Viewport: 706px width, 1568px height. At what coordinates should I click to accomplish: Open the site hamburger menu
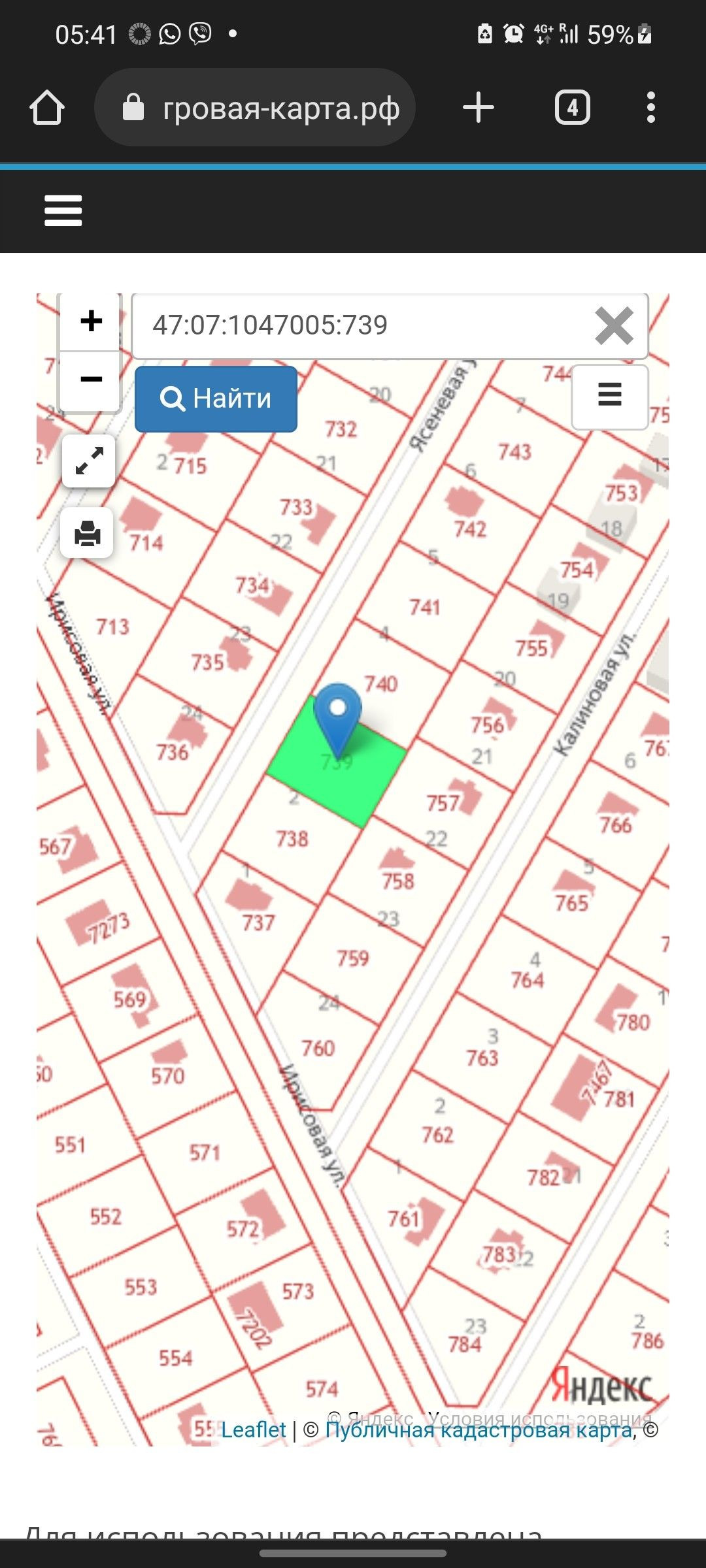coord(63,211)
